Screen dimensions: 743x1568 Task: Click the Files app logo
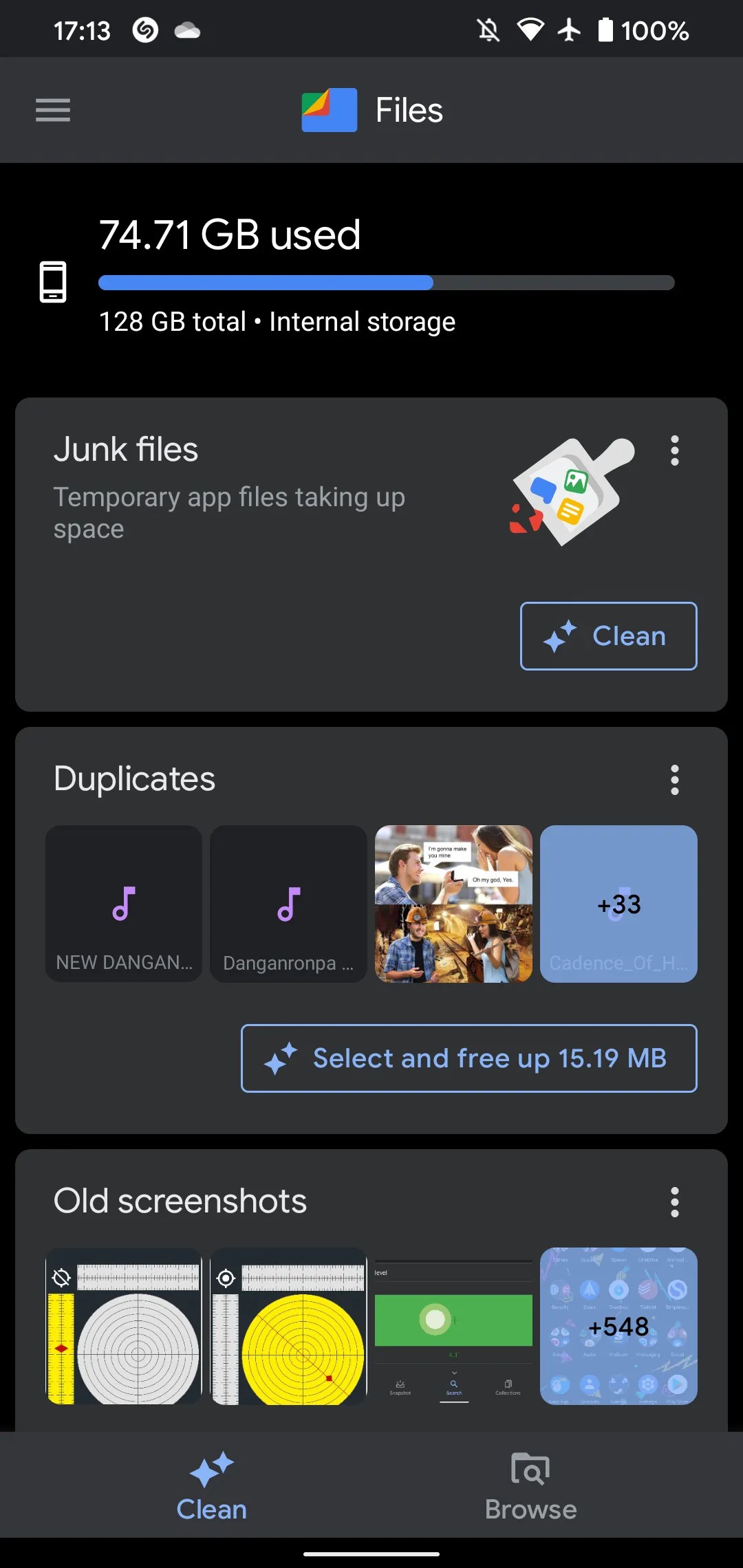[329, 110]
